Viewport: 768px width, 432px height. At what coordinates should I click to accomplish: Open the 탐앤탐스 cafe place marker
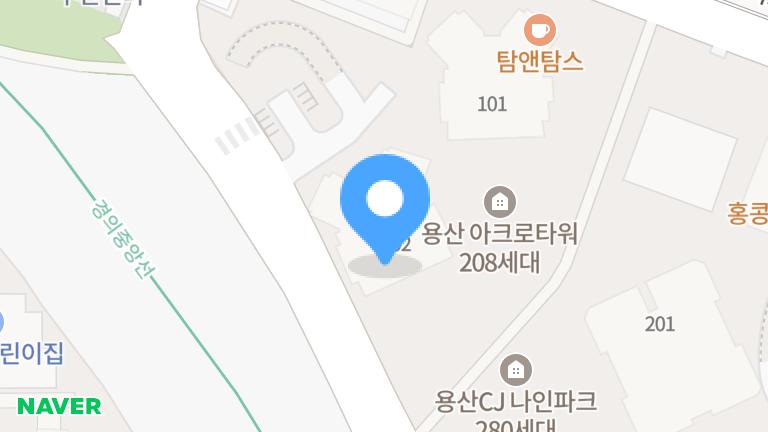[x=539, y=30]
